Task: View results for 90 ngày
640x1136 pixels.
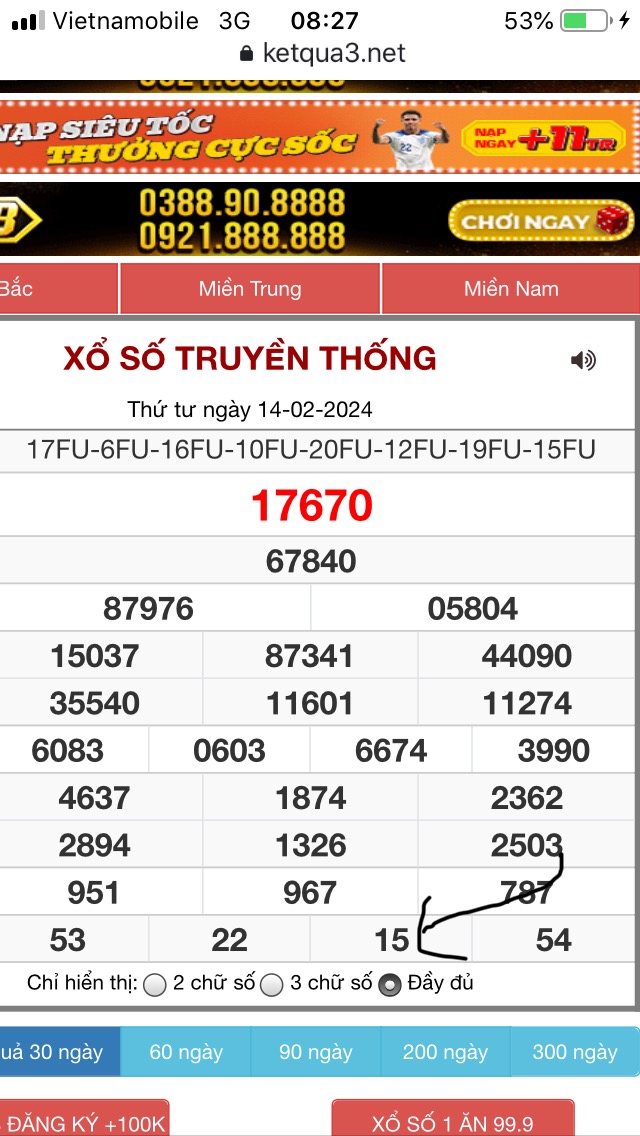Action: [315, 1051]
